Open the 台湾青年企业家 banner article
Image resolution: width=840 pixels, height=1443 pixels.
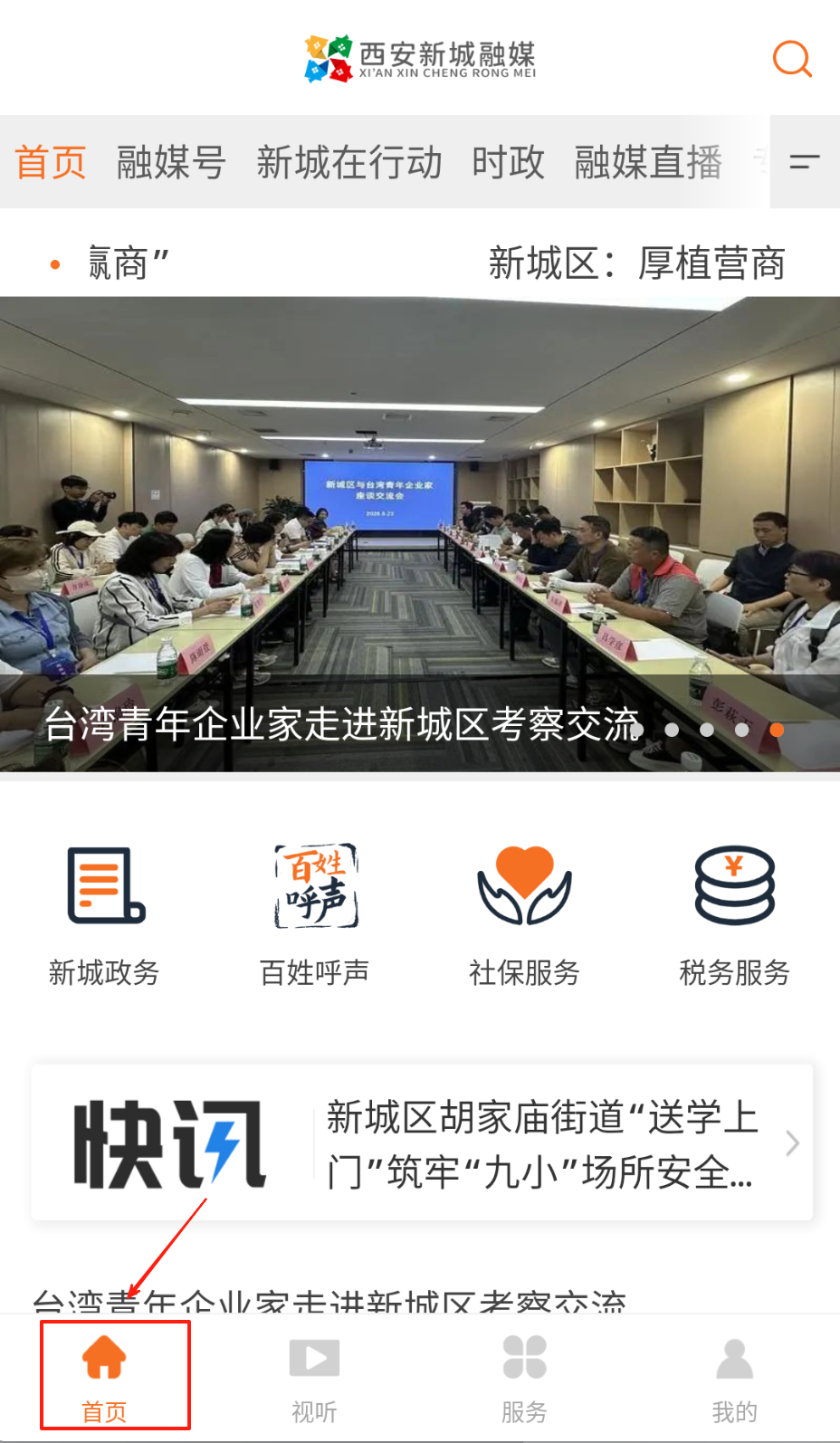[419, 534]
